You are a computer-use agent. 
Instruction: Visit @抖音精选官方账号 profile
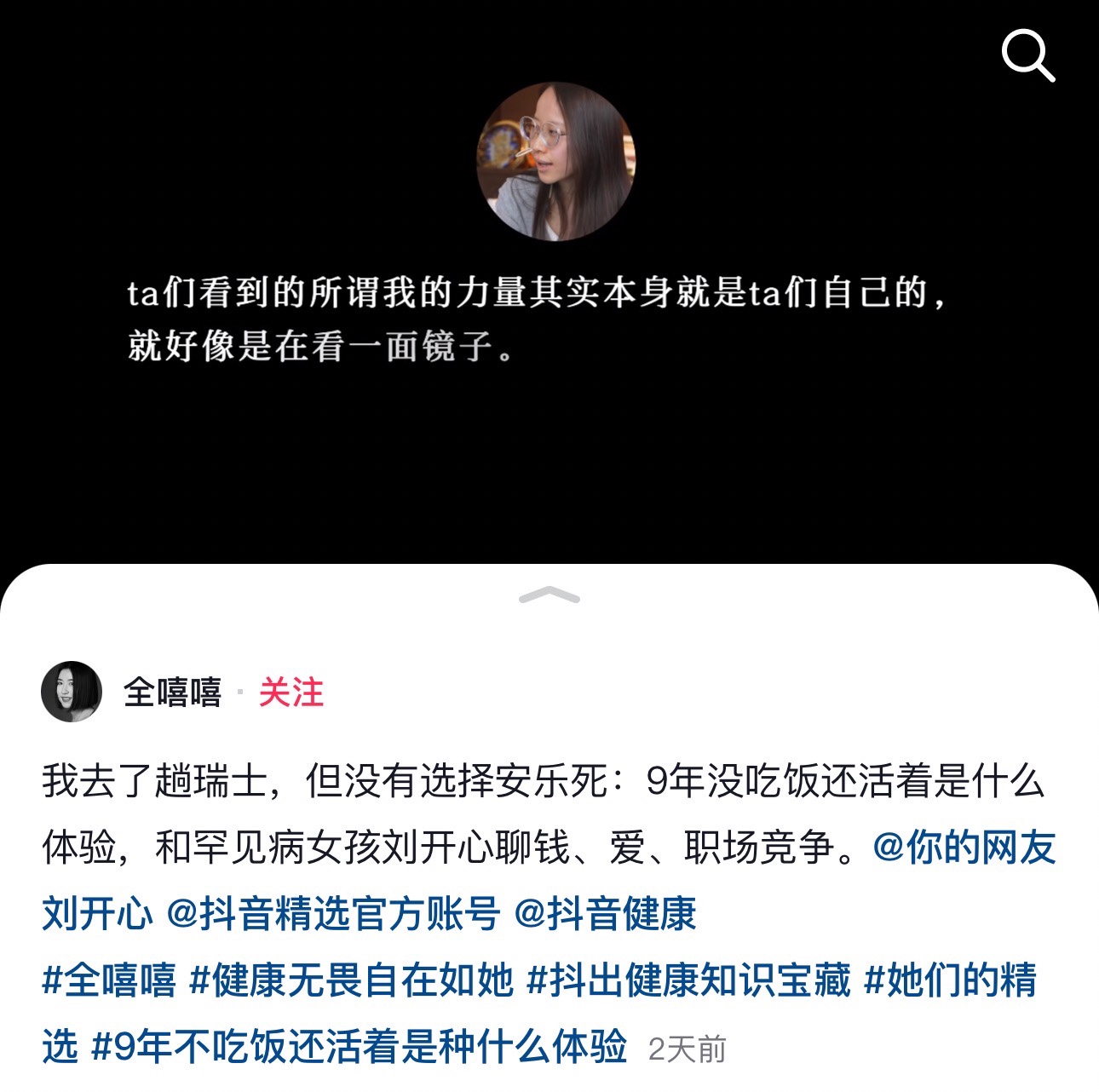coord(333,914)
